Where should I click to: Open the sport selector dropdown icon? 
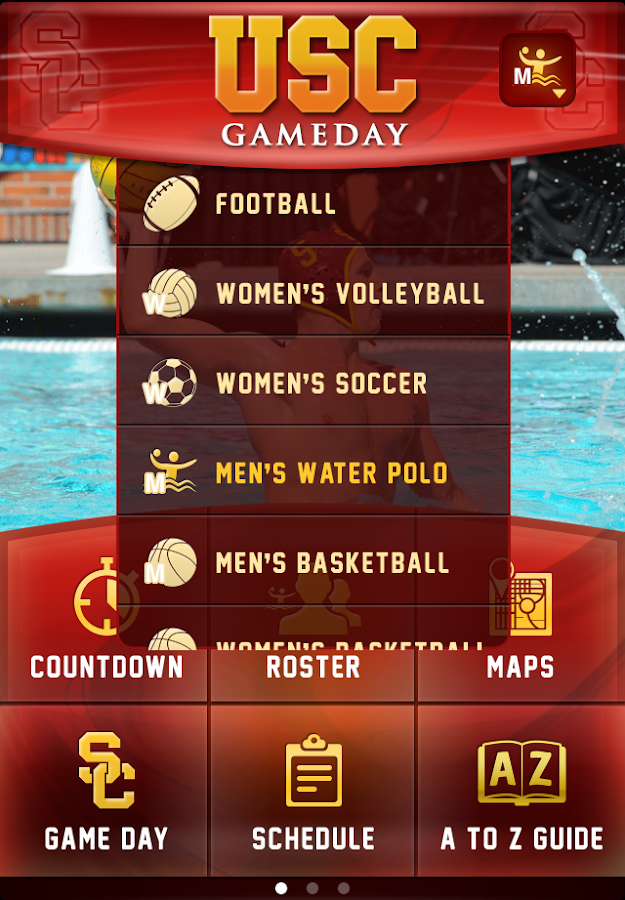coord(537,70)
